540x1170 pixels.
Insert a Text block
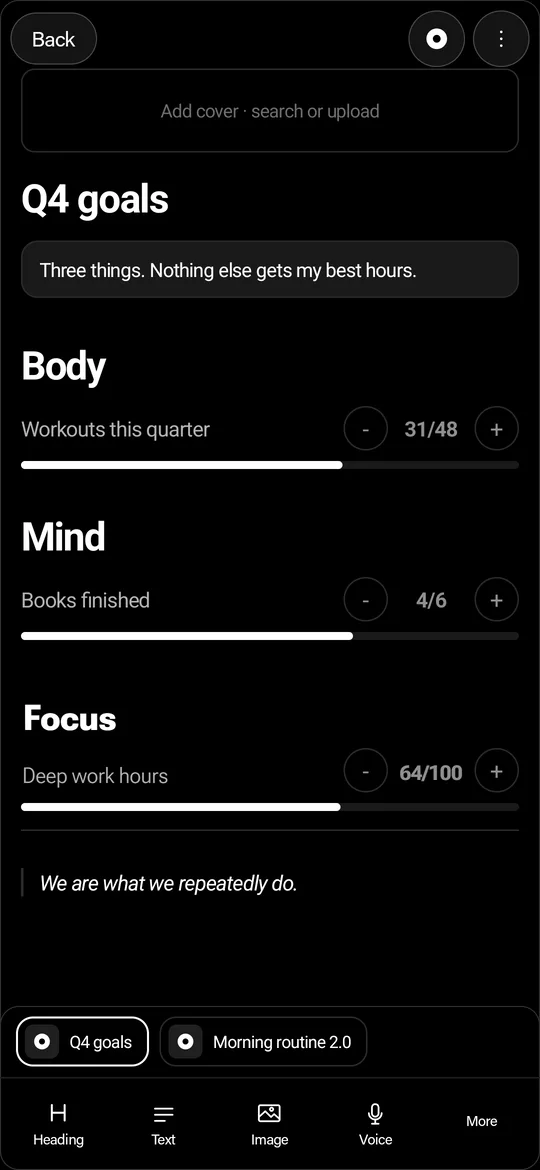[163, 1125]
